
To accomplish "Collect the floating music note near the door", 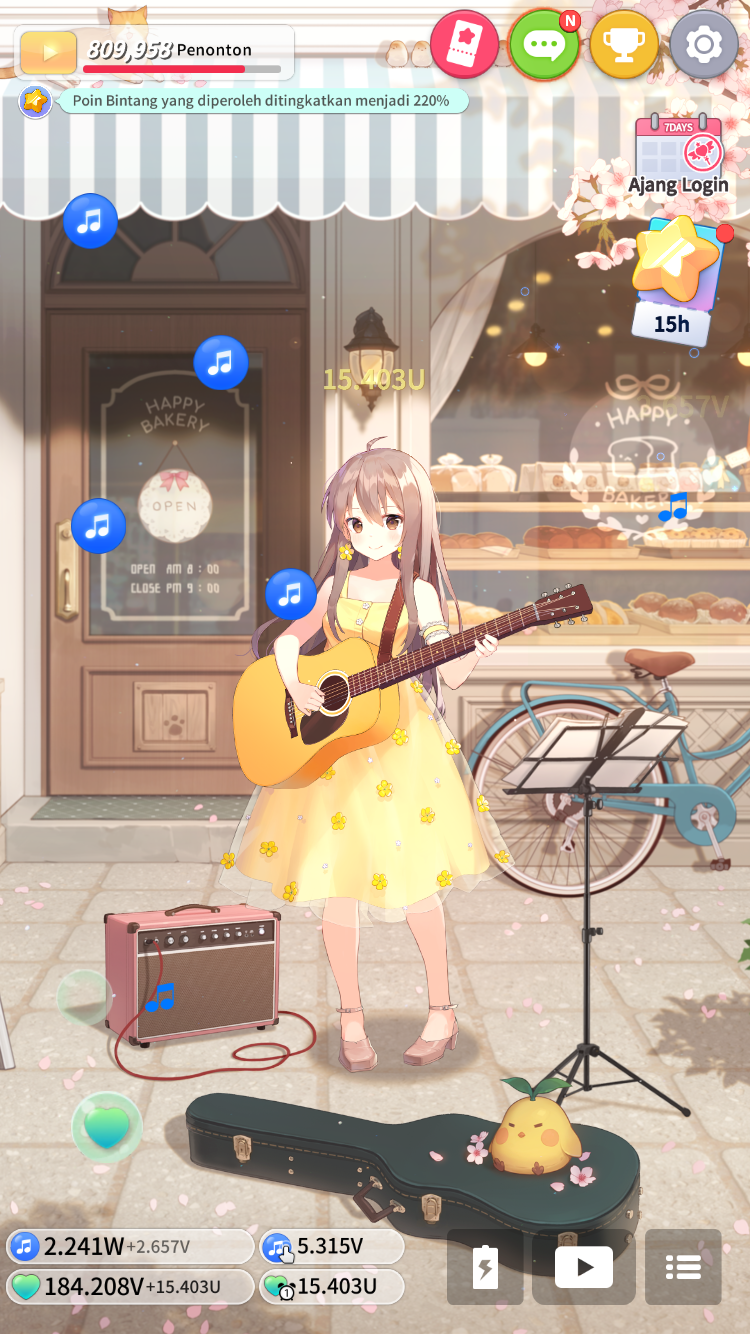I will tap(99, 526).
